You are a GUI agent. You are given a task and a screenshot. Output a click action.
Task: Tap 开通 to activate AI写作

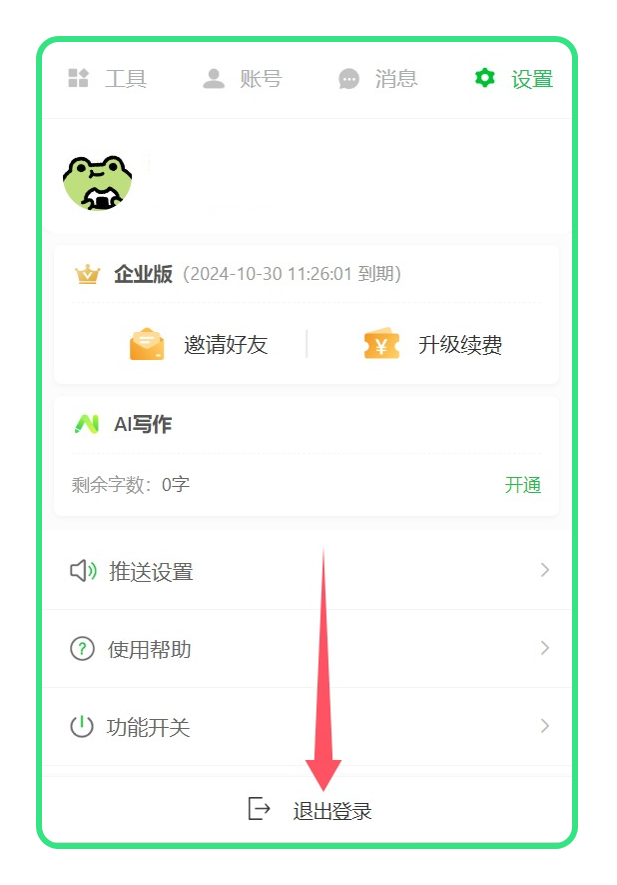[x=522, y=485]
